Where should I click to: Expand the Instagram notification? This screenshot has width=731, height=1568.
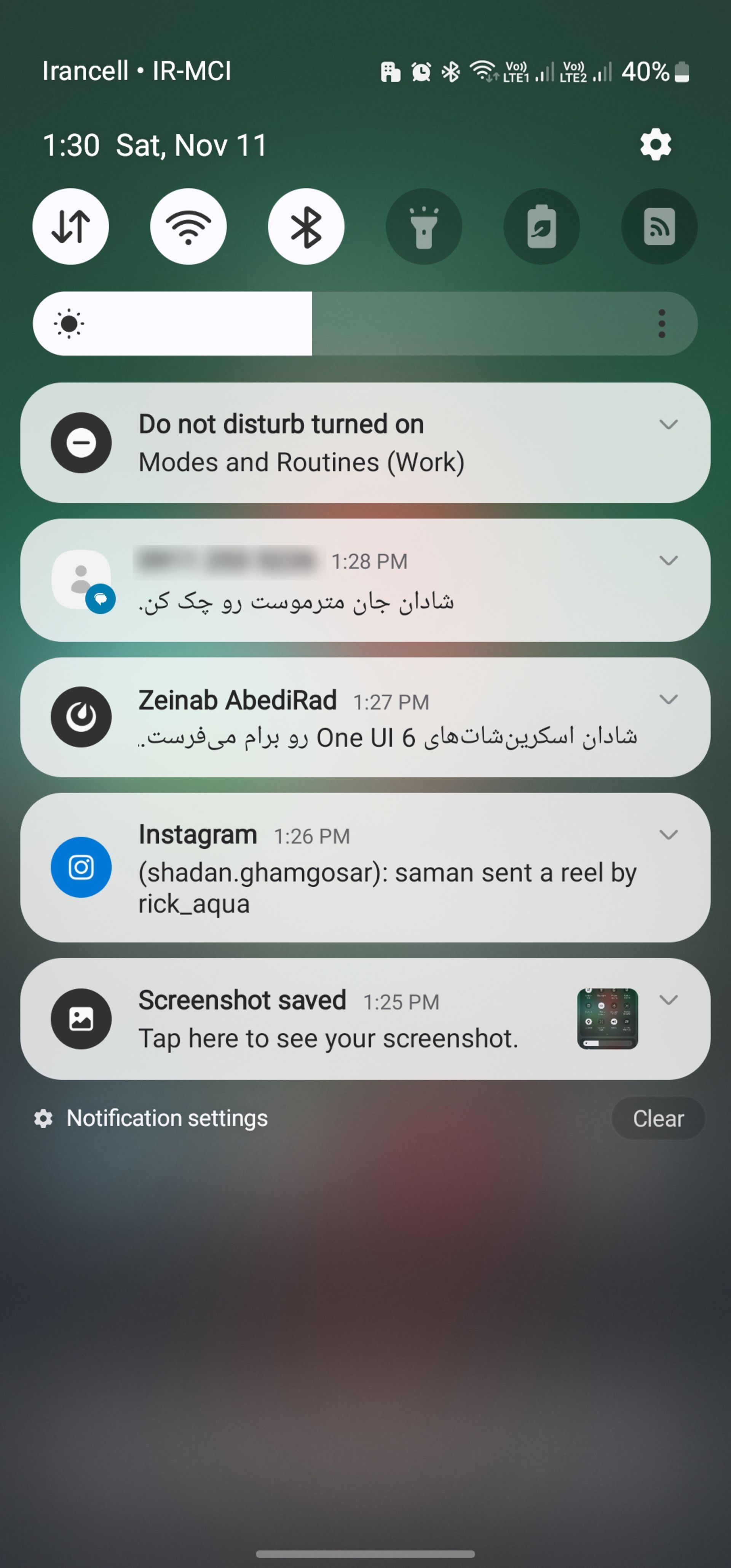[x=668, y=834]
